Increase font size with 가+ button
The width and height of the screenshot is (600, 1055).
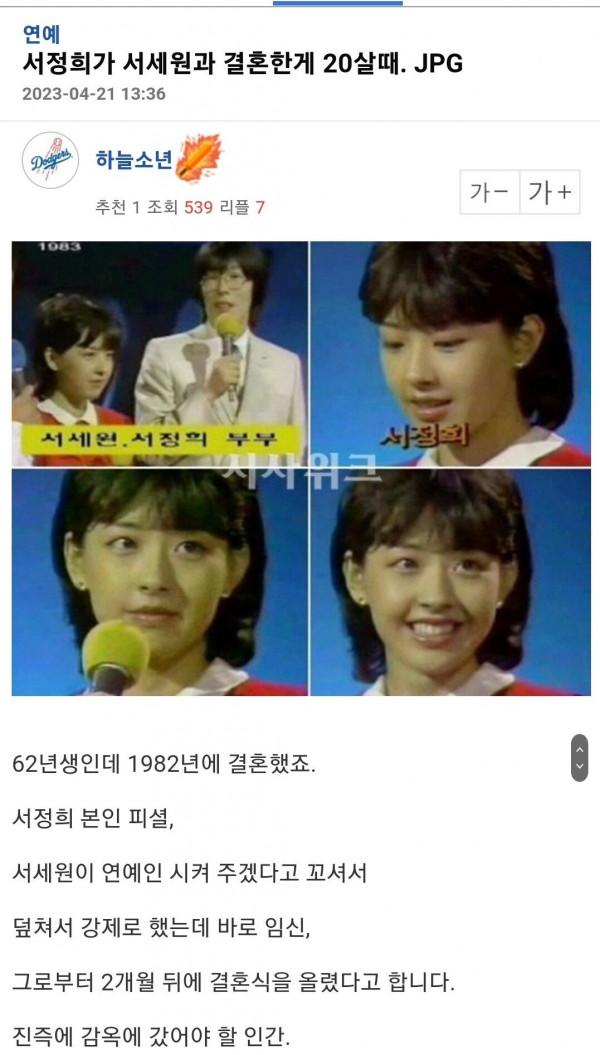coord(550,192)
